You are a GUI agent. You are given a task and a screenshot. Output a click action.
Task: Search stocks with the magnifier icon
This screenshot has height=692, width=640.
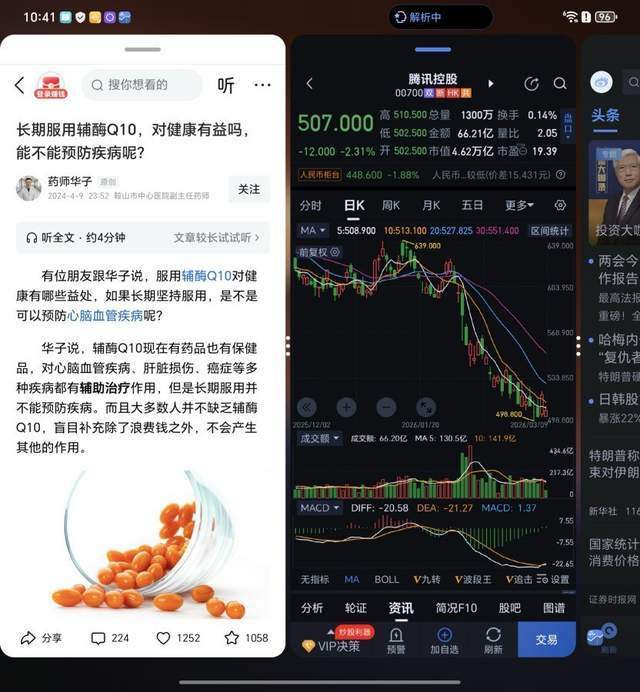point(560,83)
